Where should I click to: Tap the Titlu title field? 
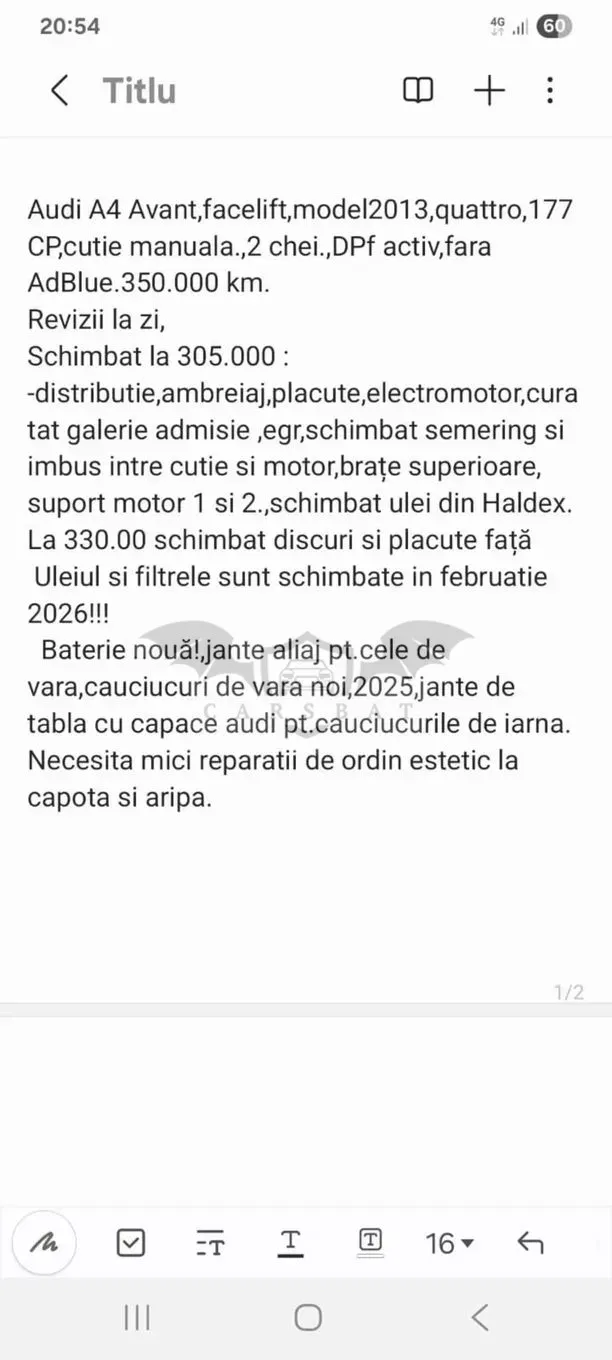tap(140, 91)
